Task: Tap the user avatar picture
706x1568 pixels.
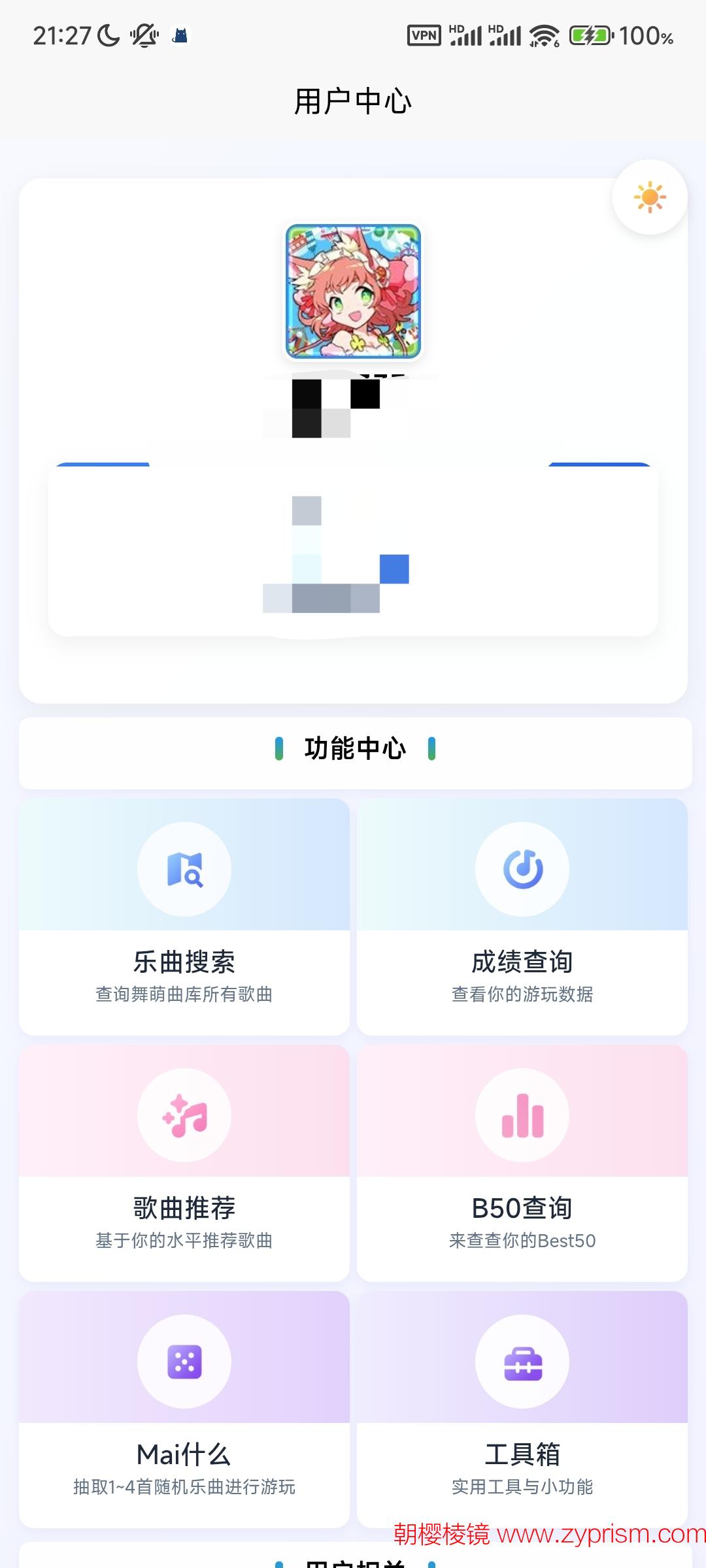Action: point(353,291)
